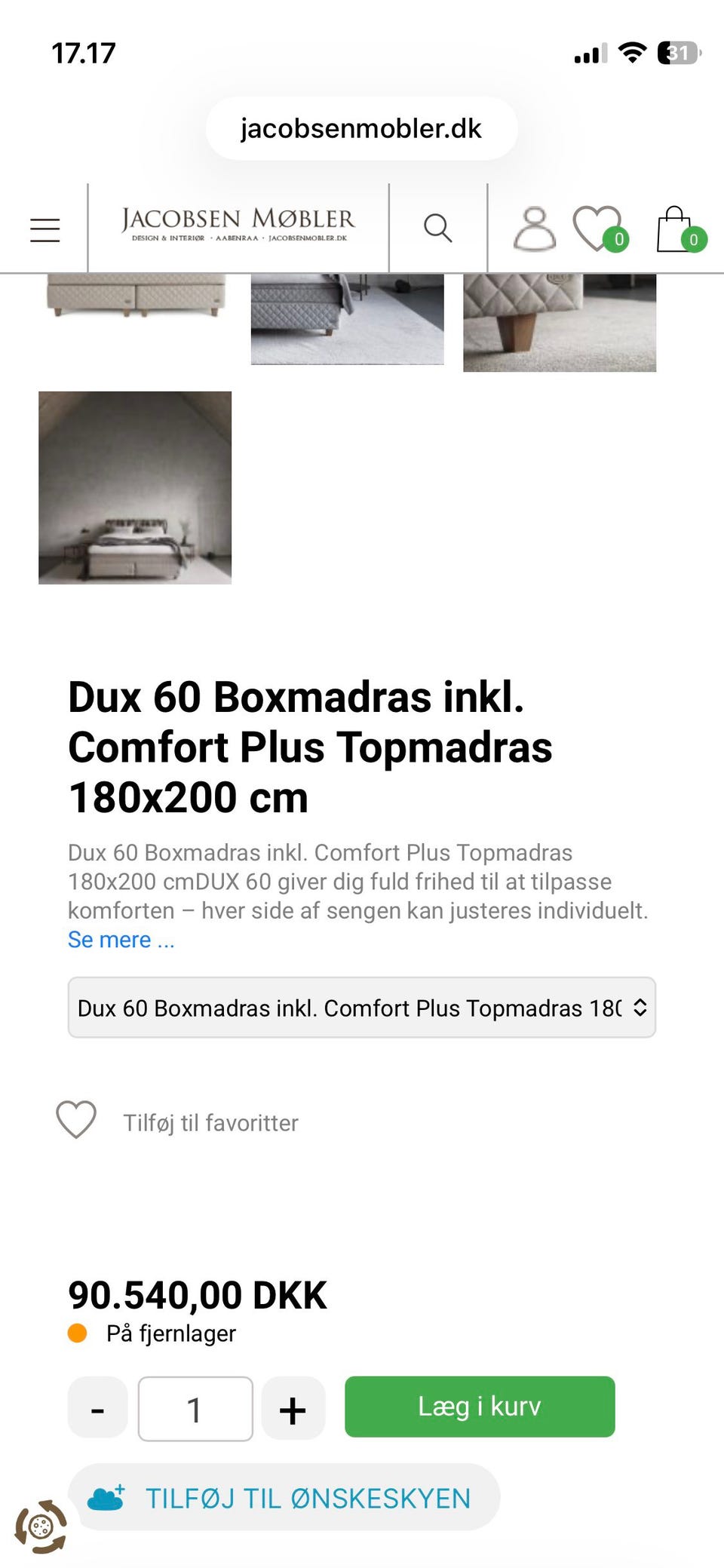Open the hamburger menu
This screenshot has height=1568, width=724.
(45, 229)
